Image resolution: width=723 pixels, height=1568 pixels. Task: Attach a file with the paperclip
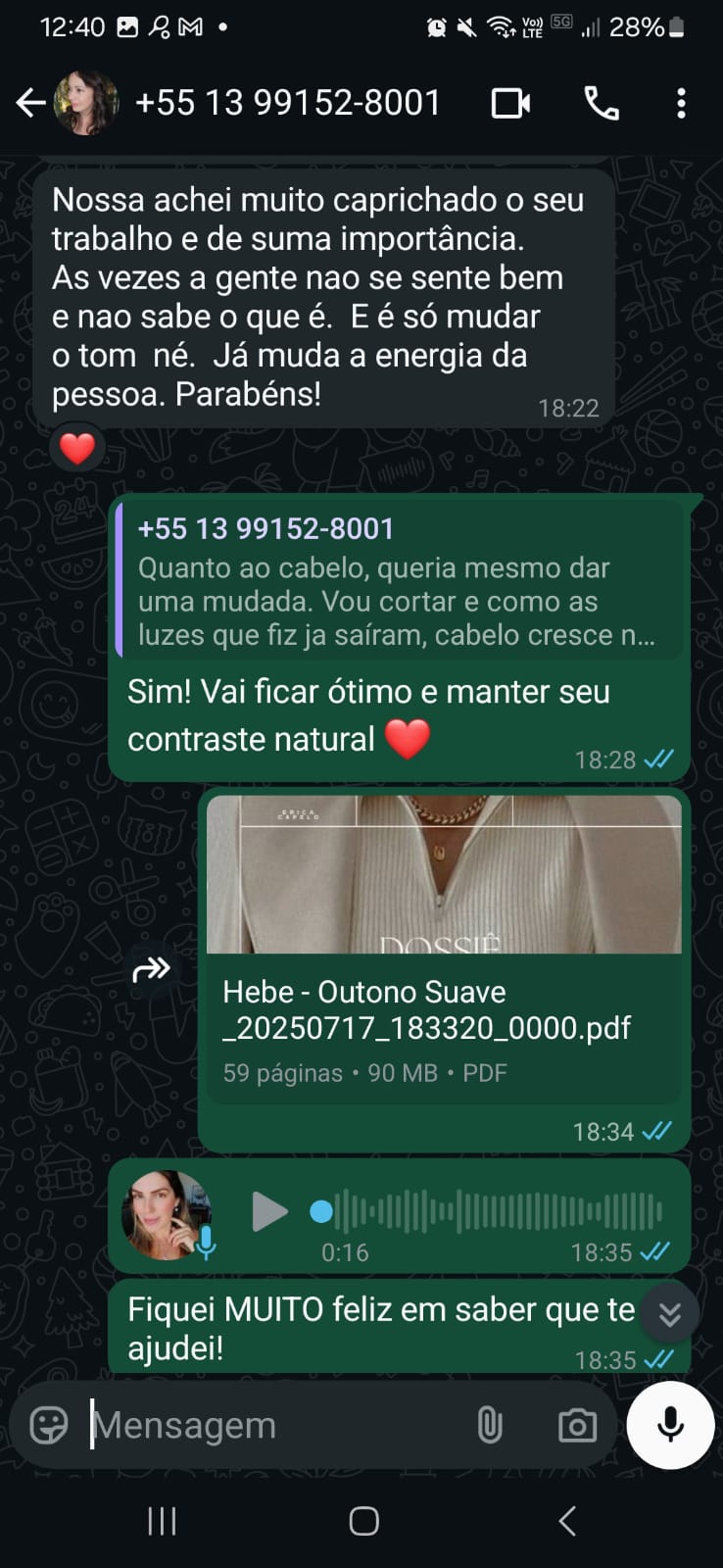click(490, 1425)
